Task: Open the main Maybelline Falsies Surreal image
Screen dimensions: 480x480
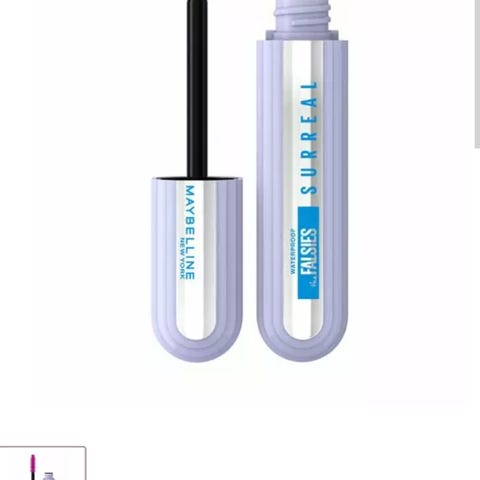Action: pyautogui.click(x=249, y=181)
